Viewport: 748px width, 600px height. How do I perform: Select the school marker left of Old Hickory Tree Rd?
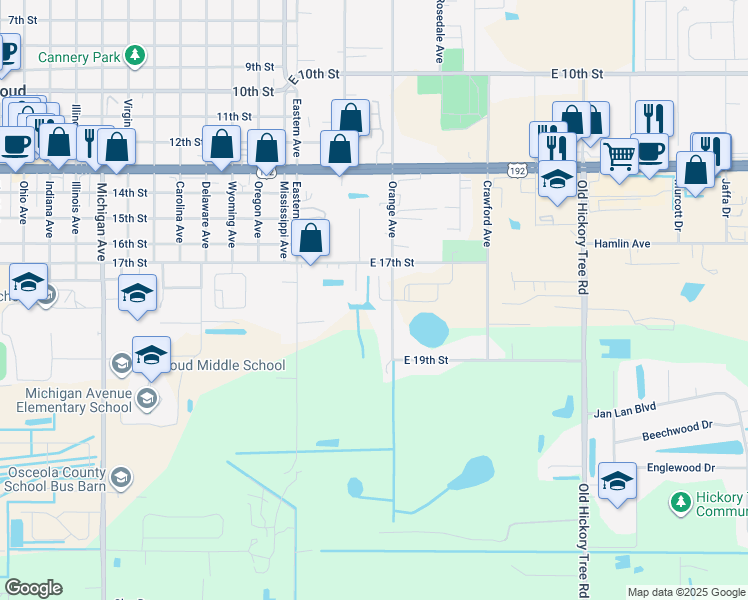click(557, 179)
